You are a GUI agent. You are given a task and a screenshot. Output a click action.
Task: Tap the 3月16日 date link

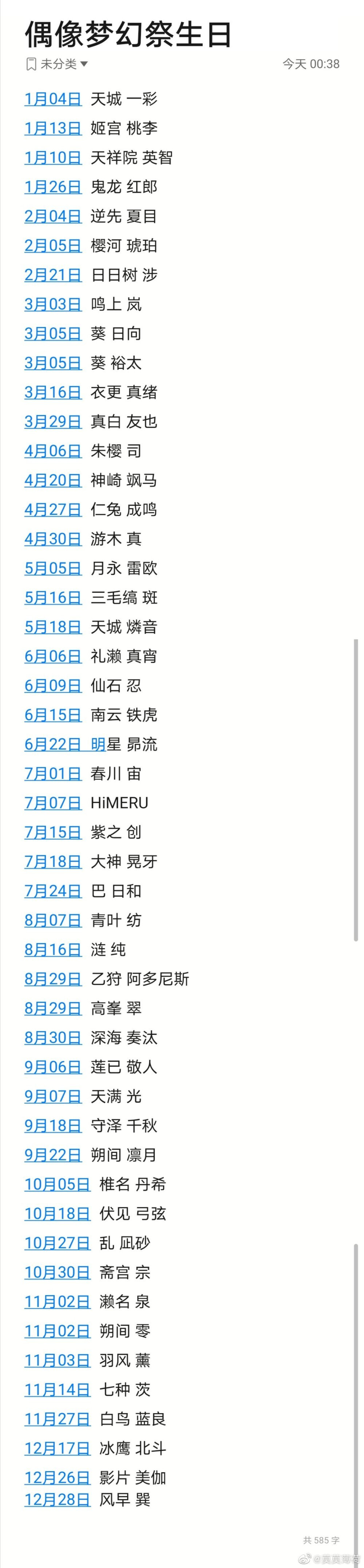pos(53,392)
